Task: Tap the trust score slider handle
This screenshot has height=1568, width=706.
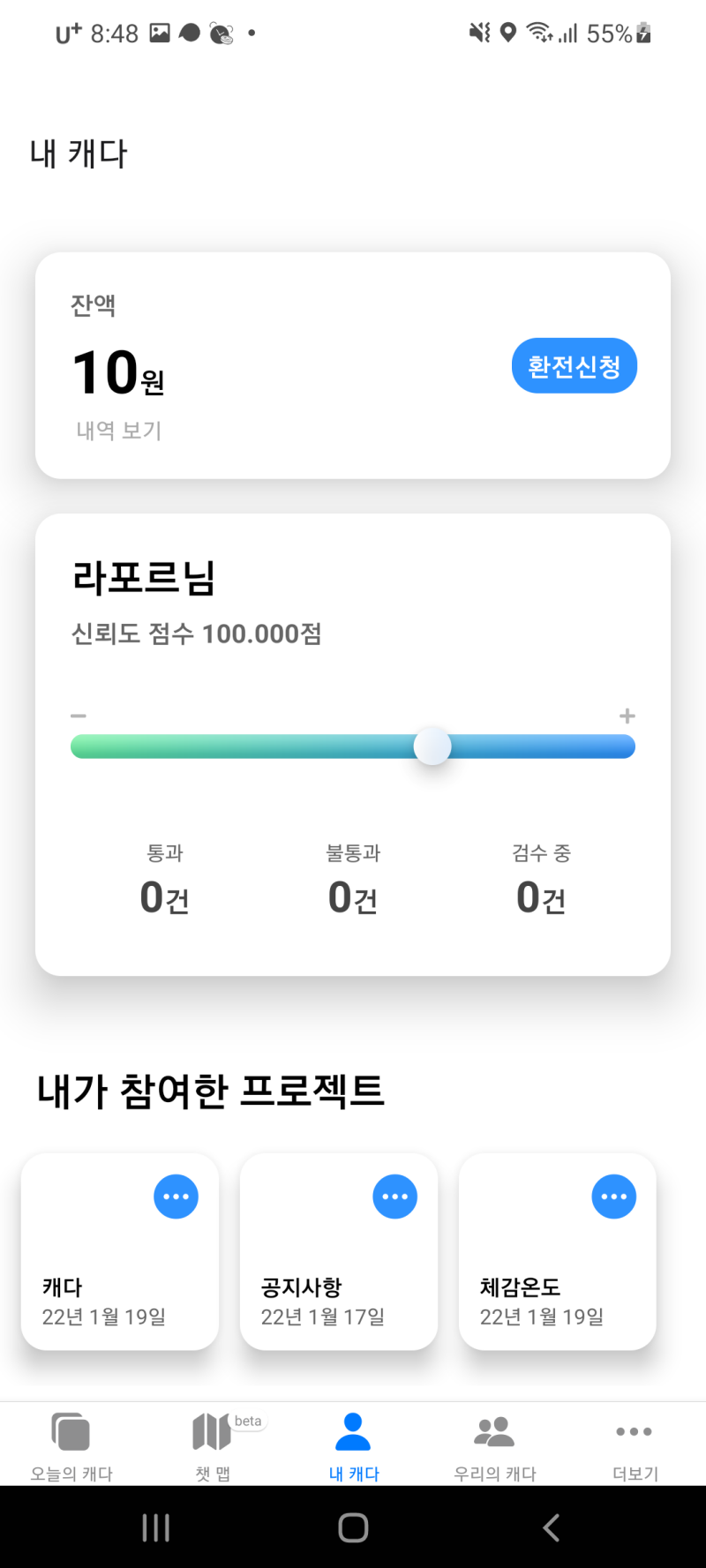Action: click(x=432, y=746)
